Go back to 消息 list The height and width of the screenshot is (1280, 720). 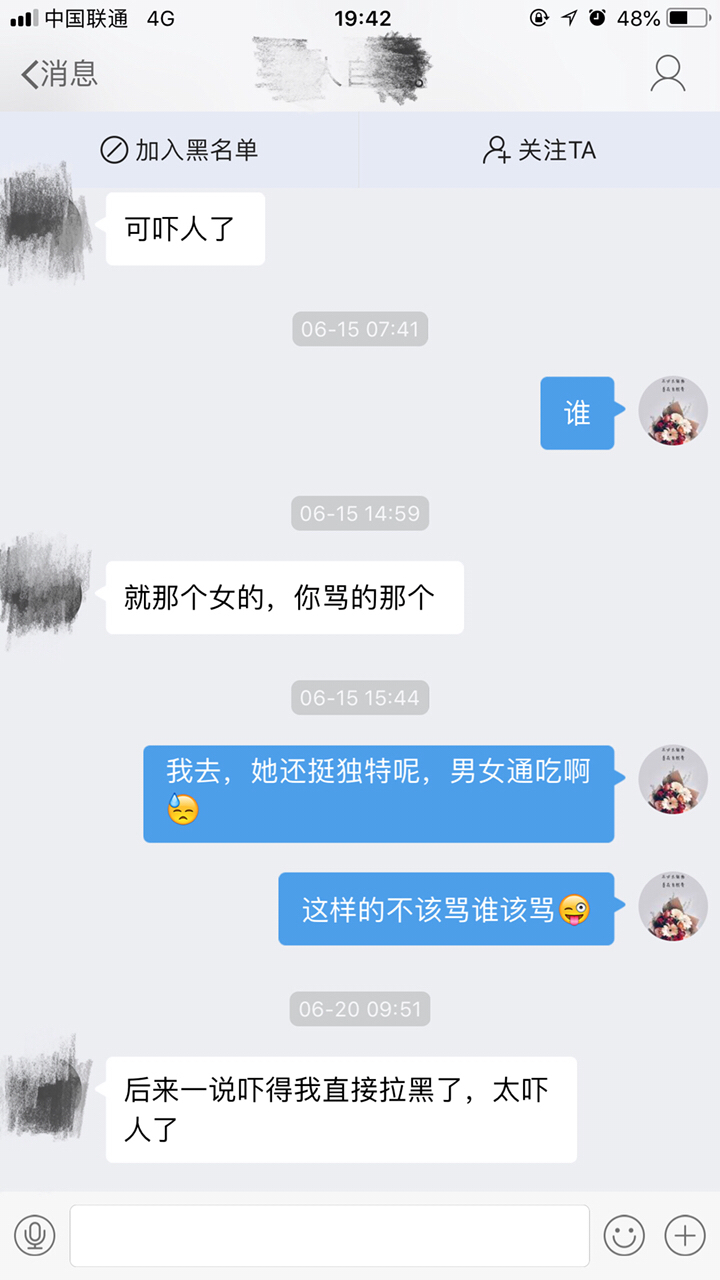click(60, 73)
